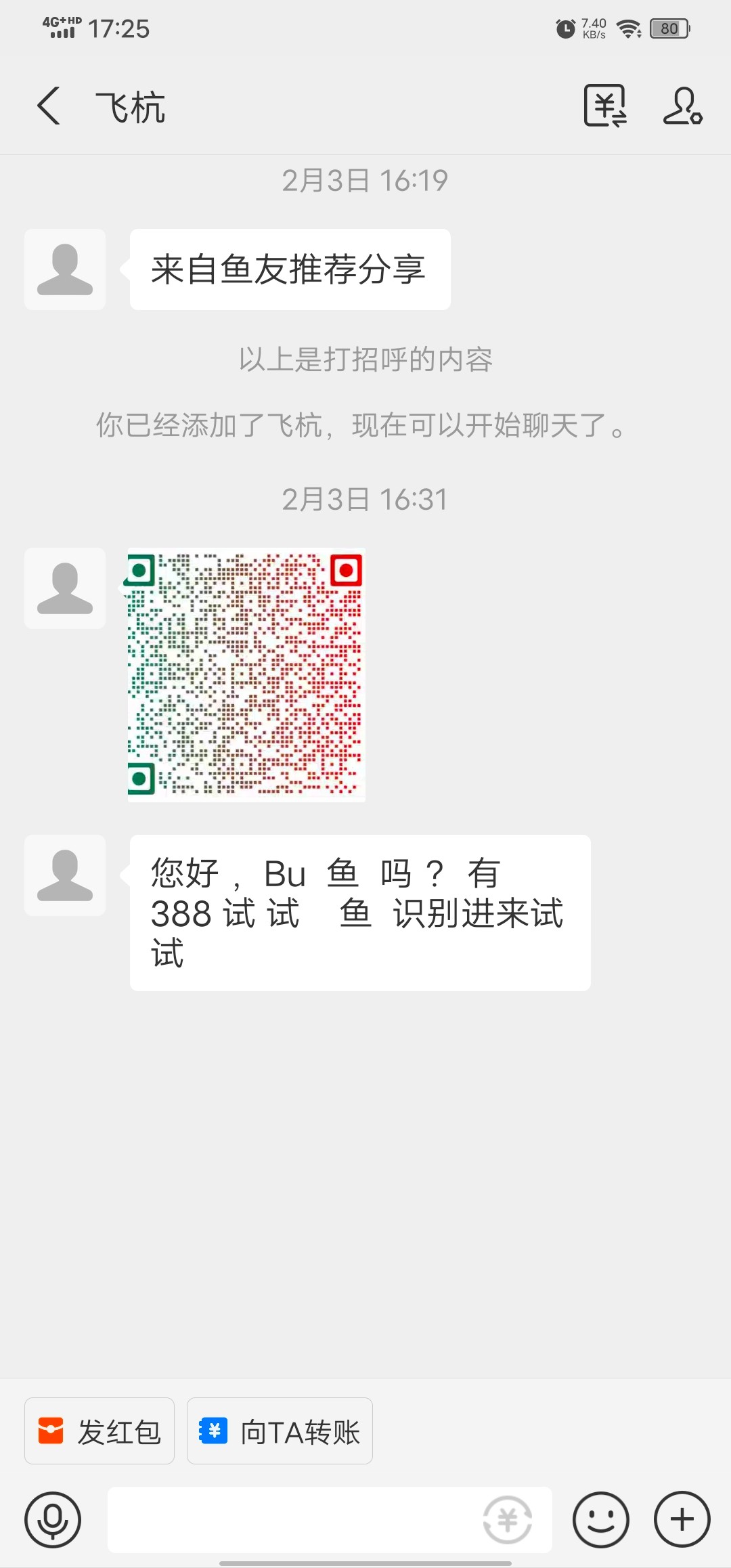Go back from the 飞杭 chat
This screenshot has height=1568, width=731.
[49, 106]
